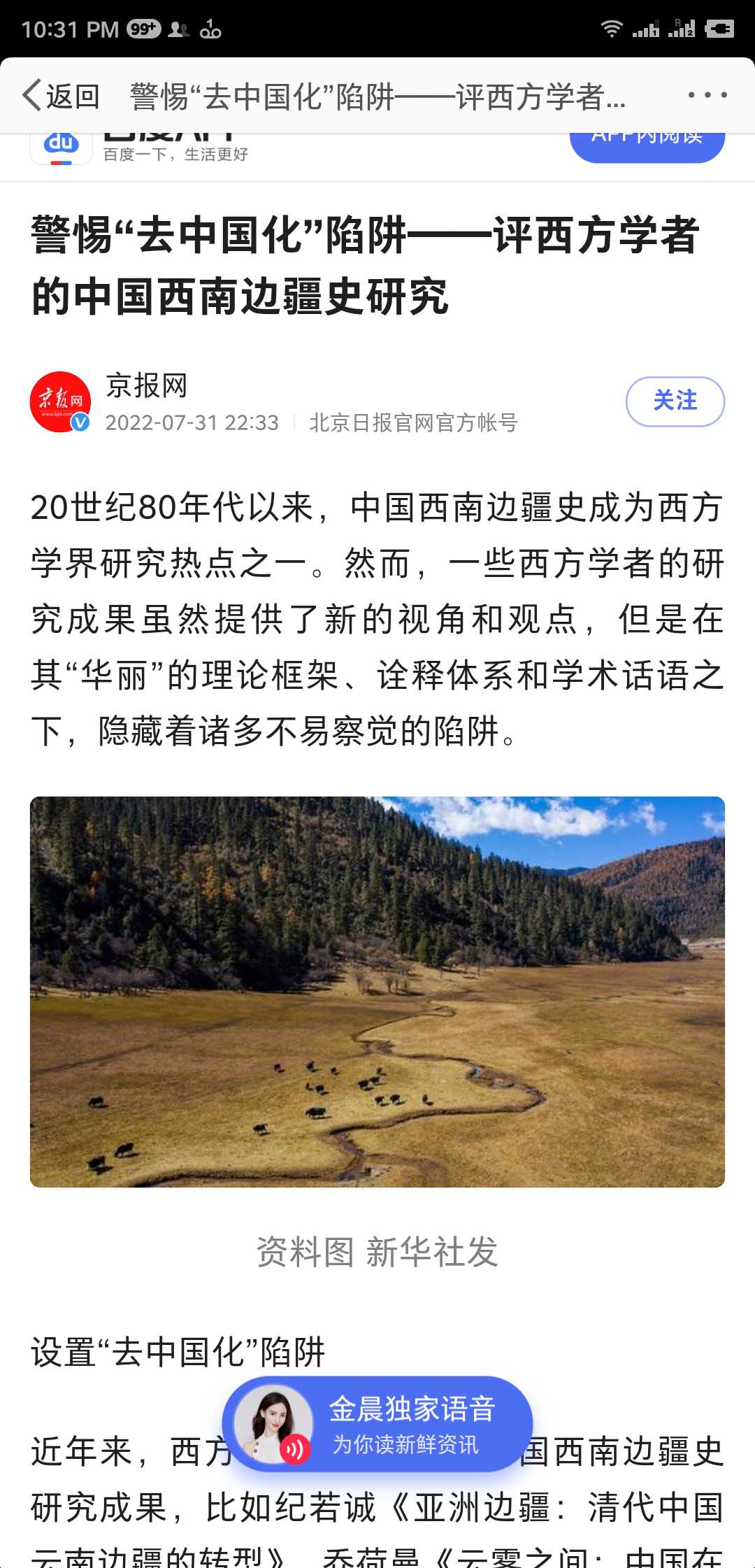The height and width of the screenshot is (1568, 755).
Task: Play the 金晨独家语音 audio reading
Action: (x=377, y=1425)
